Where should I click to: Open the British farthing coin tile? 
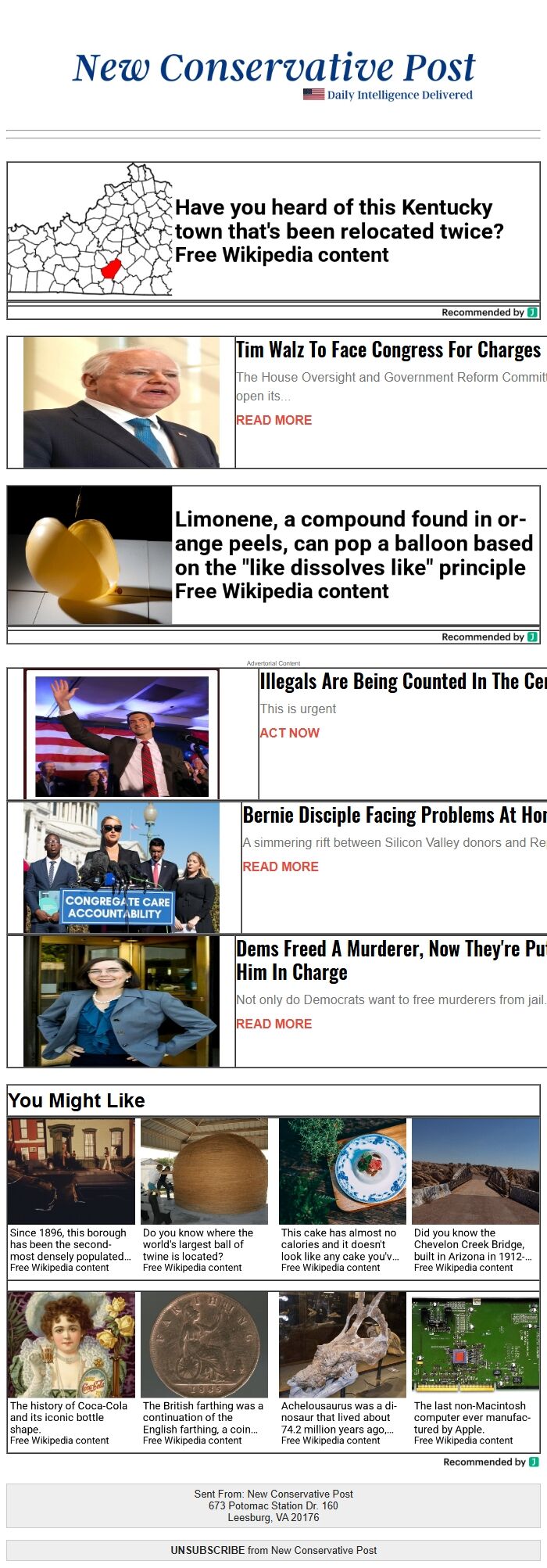[204, 1369]
